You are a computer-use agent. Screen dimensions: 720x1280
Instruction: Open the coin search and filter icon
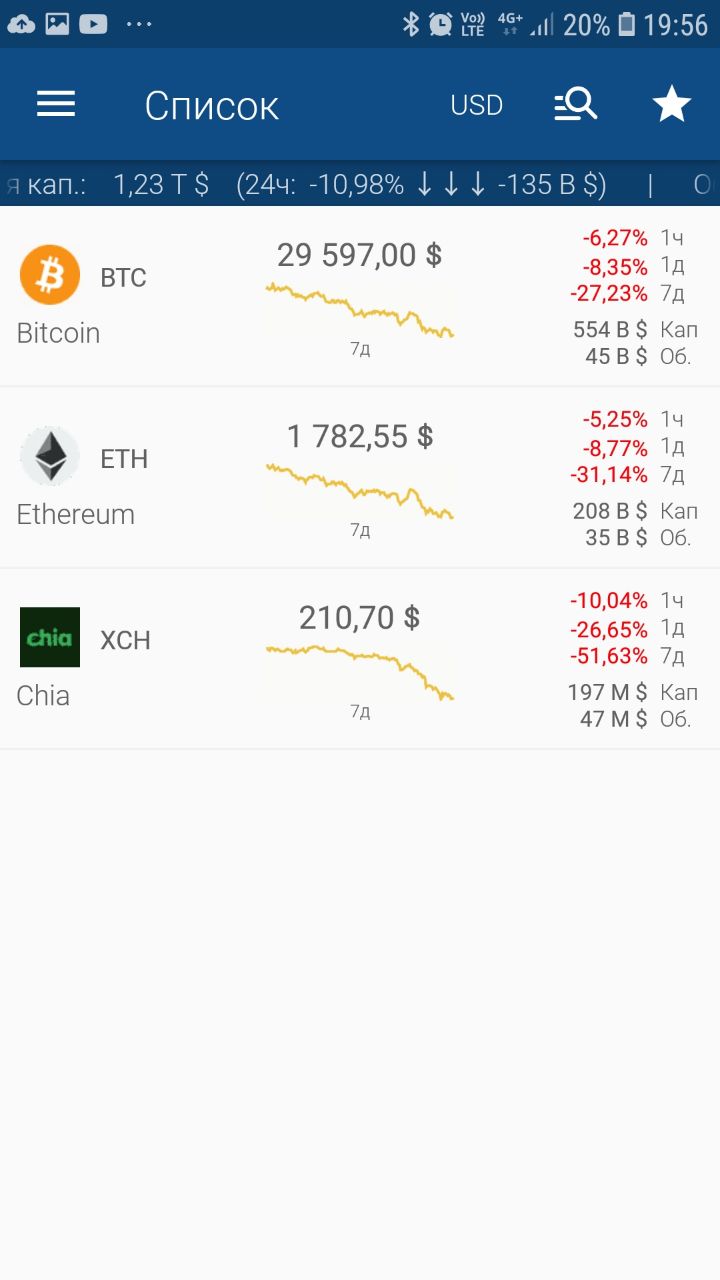(576, 104)
